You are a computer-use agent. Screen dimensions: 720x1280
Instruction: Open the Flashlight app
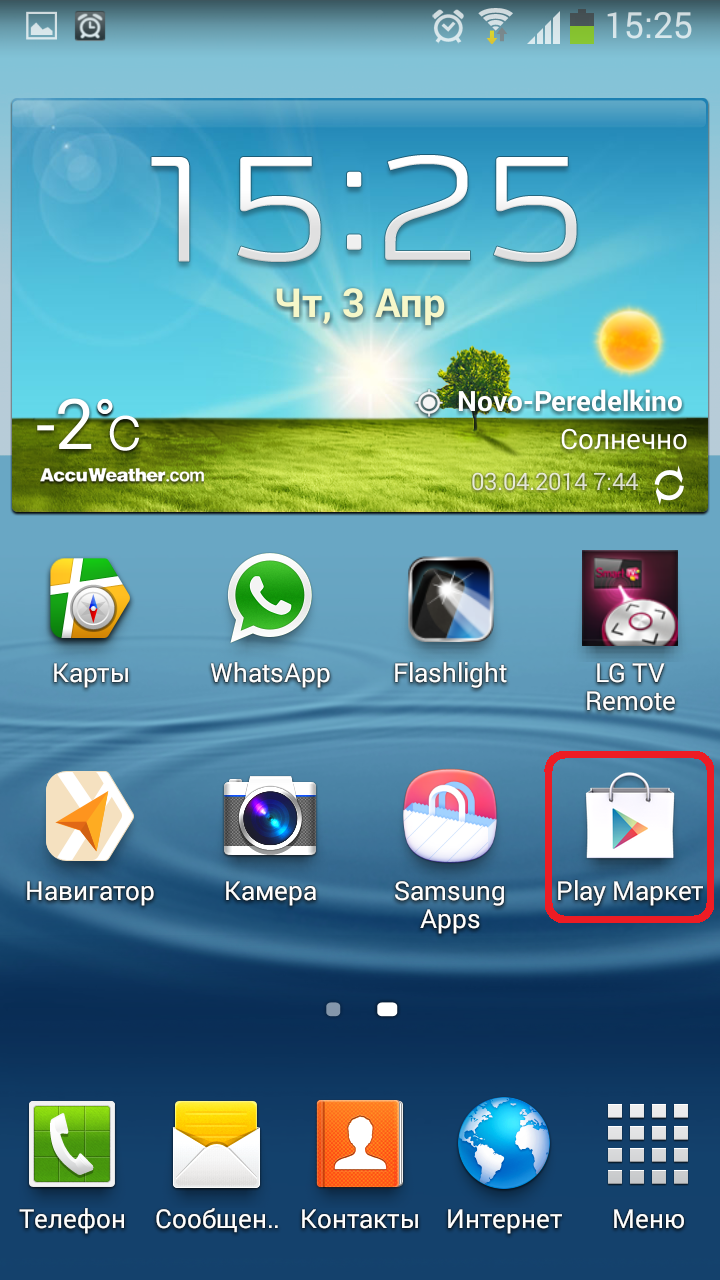(x=450, y=602)
